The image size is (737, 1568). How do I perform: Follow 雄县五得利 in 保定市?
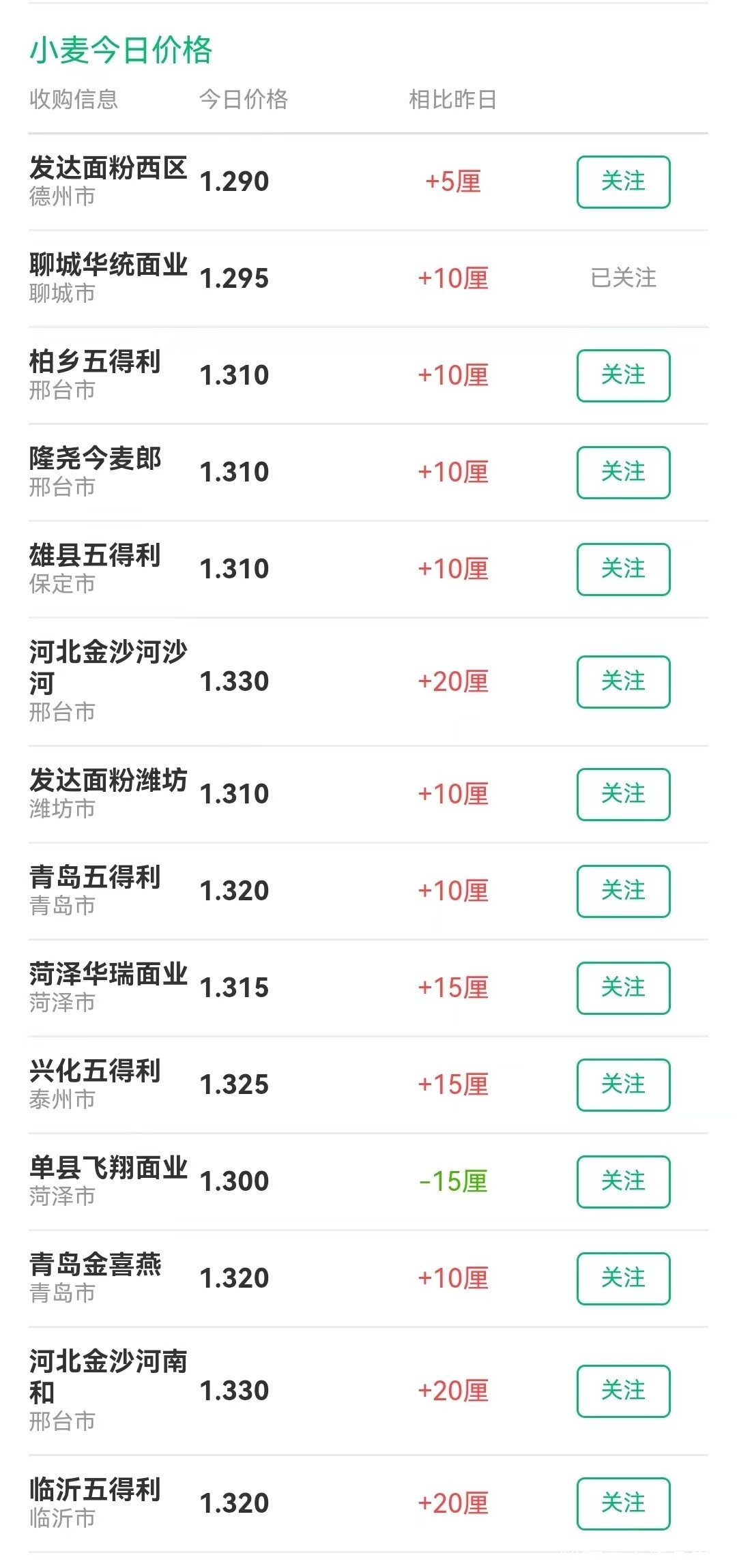click(x=623, y=569)
